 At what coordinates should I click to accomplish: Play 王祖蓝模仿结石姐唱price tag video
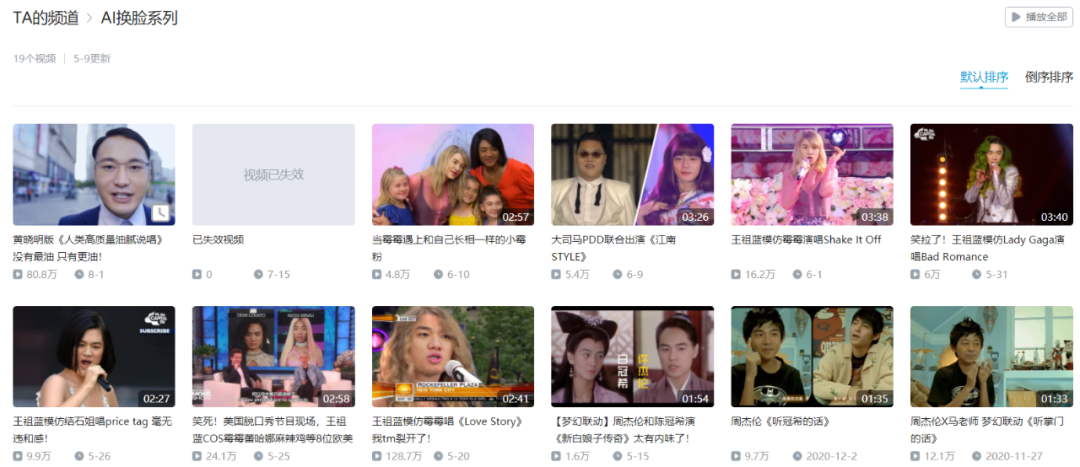[x=93, y=356]
